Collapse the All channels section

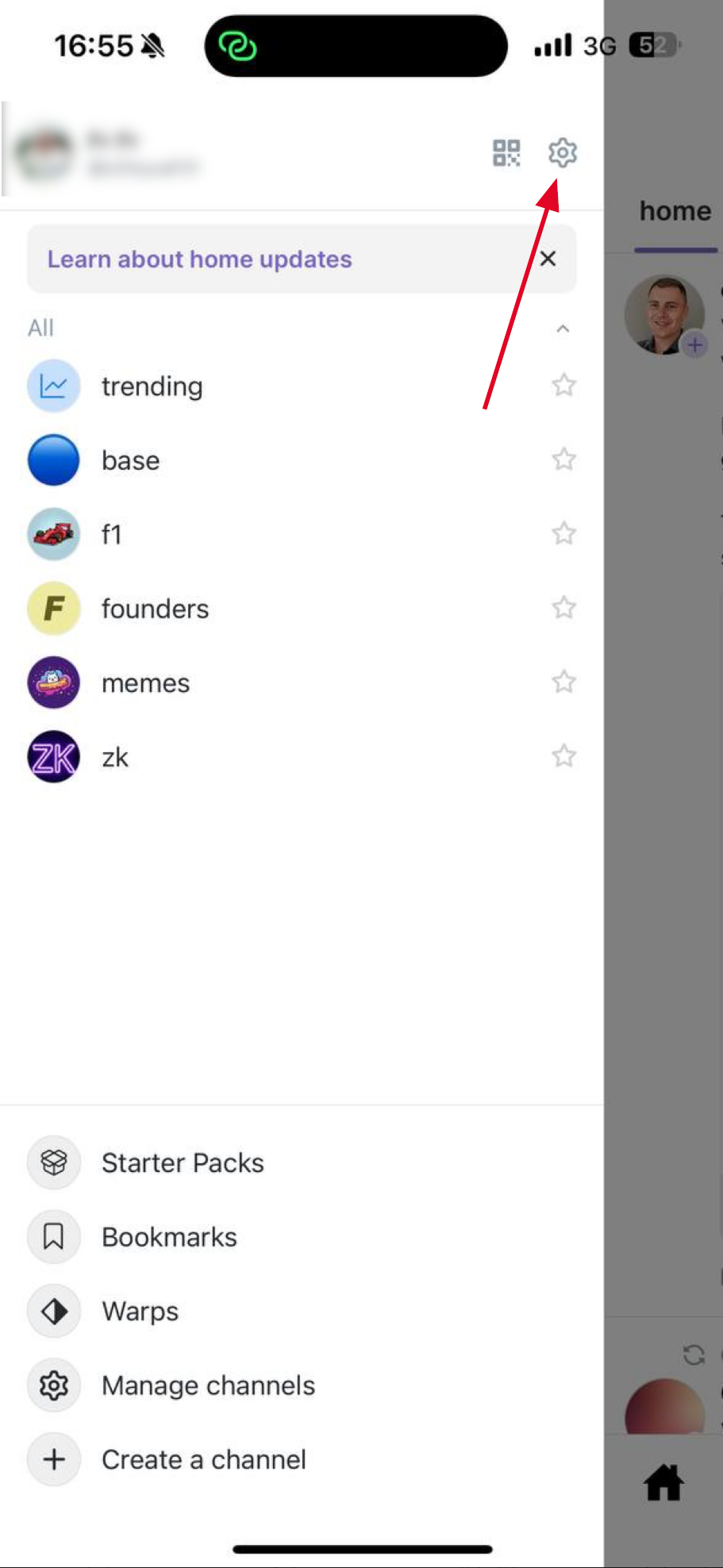[563, 329]
